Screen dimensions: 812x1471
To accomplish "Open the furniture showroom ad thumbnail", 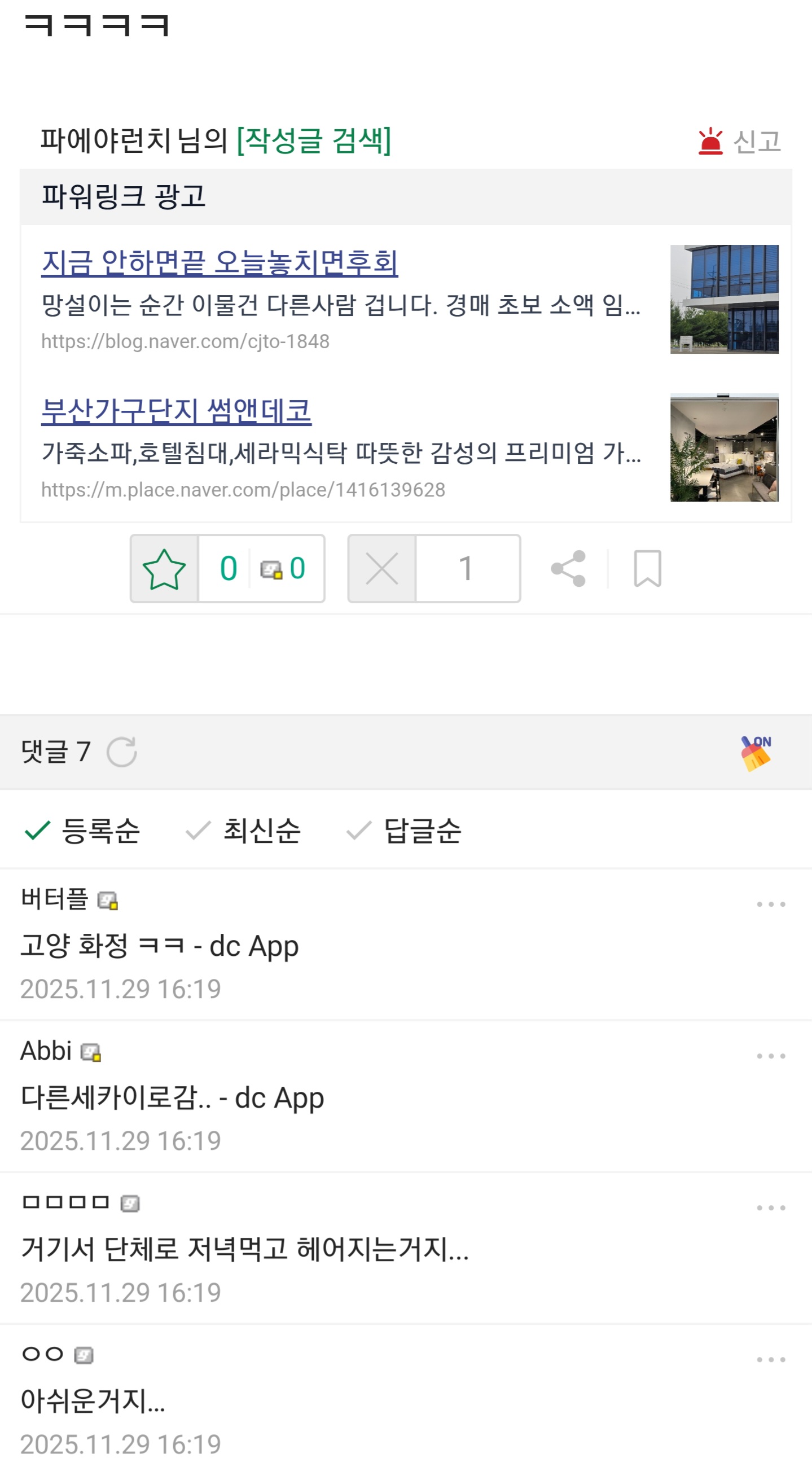I will click(x=724, y=447).
